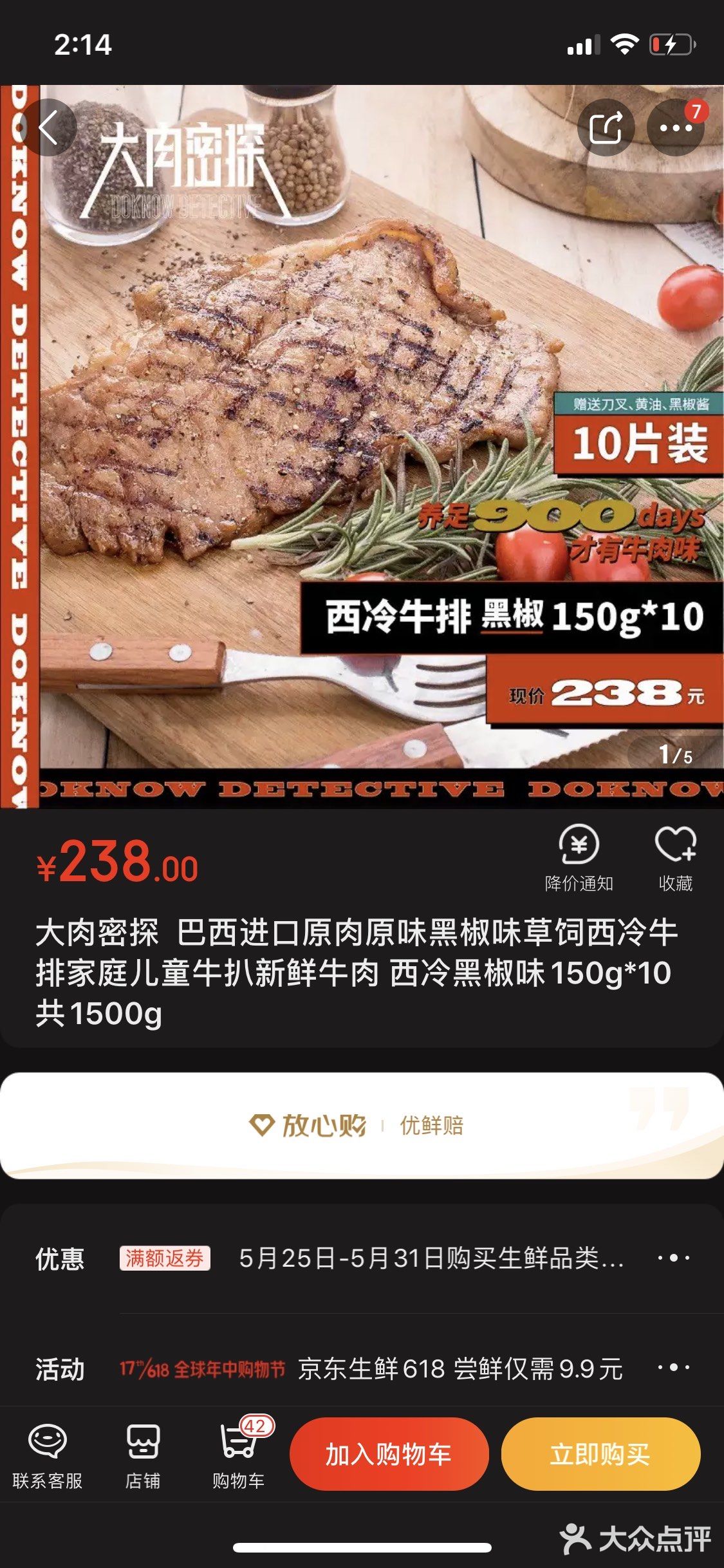Expand the 优惠 coupon details via the ellipsis
Viewport: 724px width, 1568px height.
coord(675,1256)
